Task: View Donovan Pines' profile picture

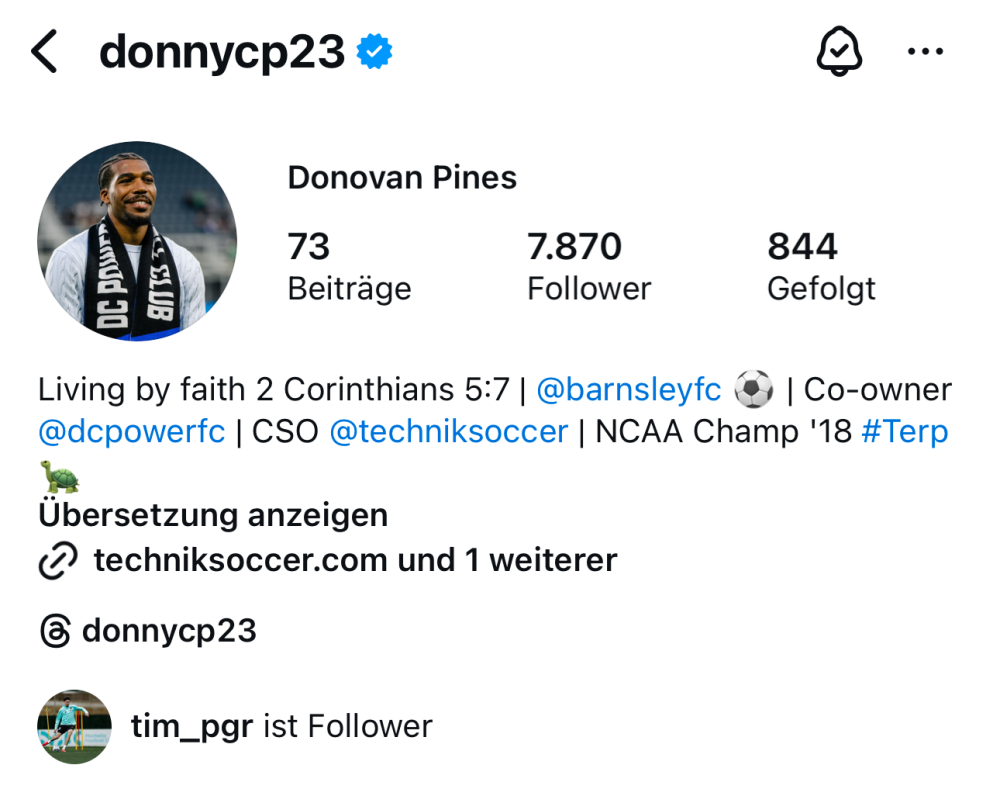Action: 137,240
